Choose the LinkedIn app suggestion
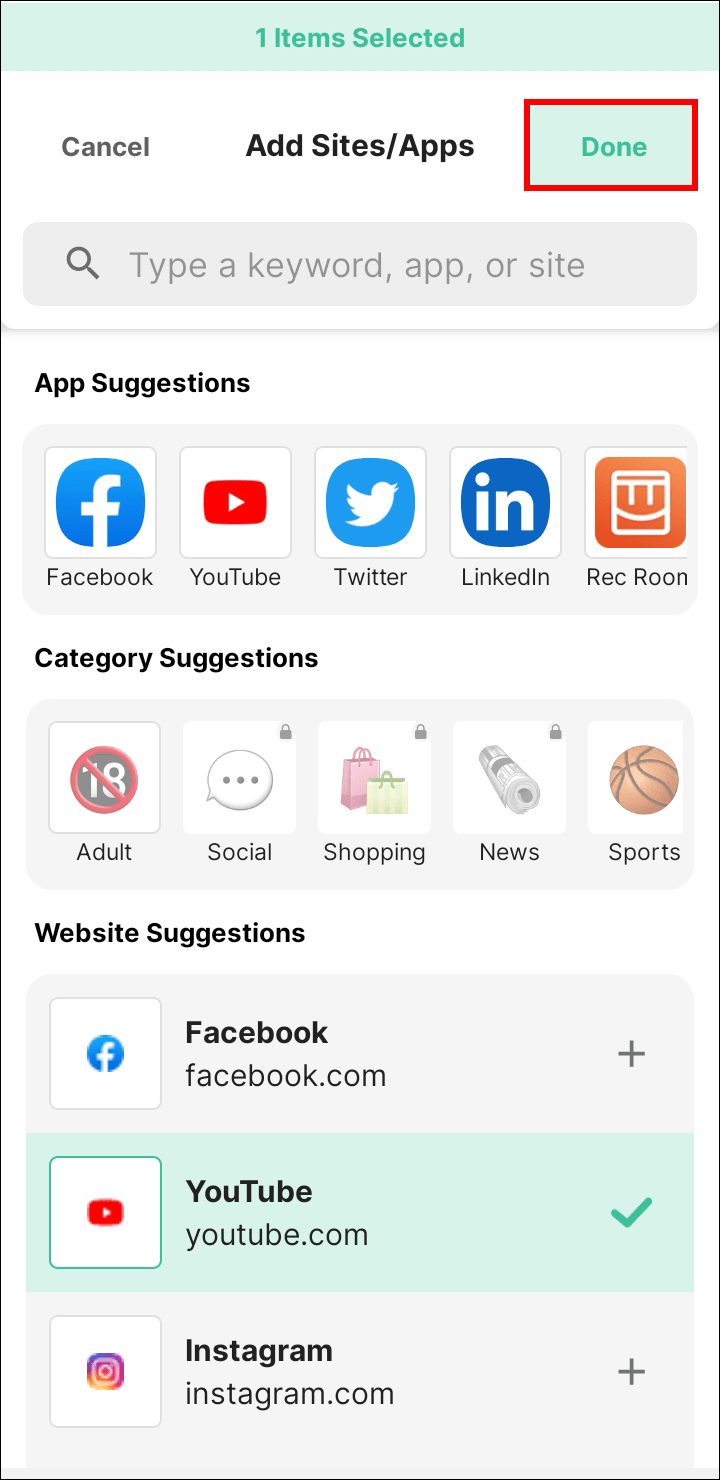Image resolution: width=720 pixels, height=1480 pixels. [x=505, y=504]
